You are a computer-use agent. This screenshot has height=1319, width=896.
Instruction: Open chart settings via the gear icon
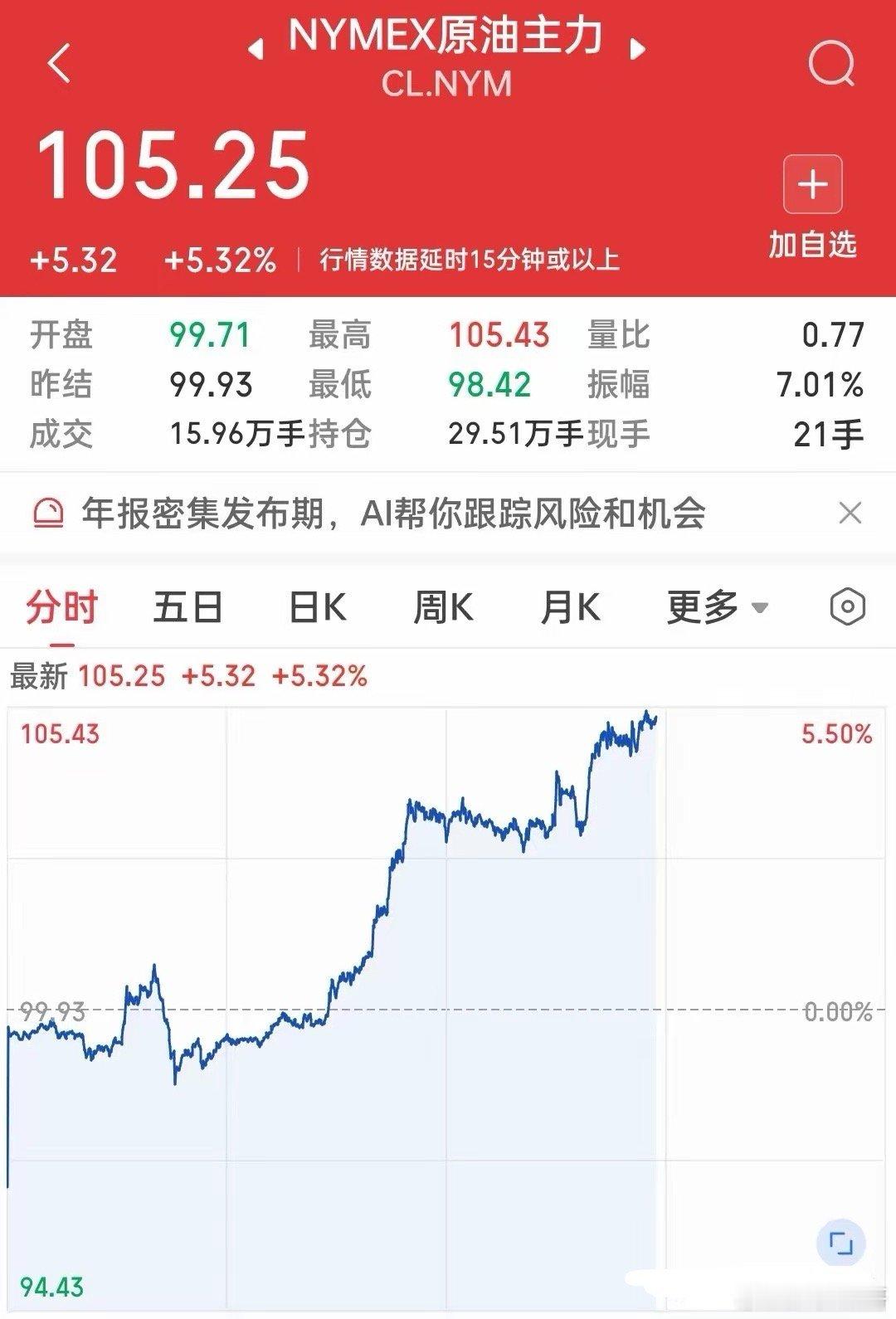[849, 606]
